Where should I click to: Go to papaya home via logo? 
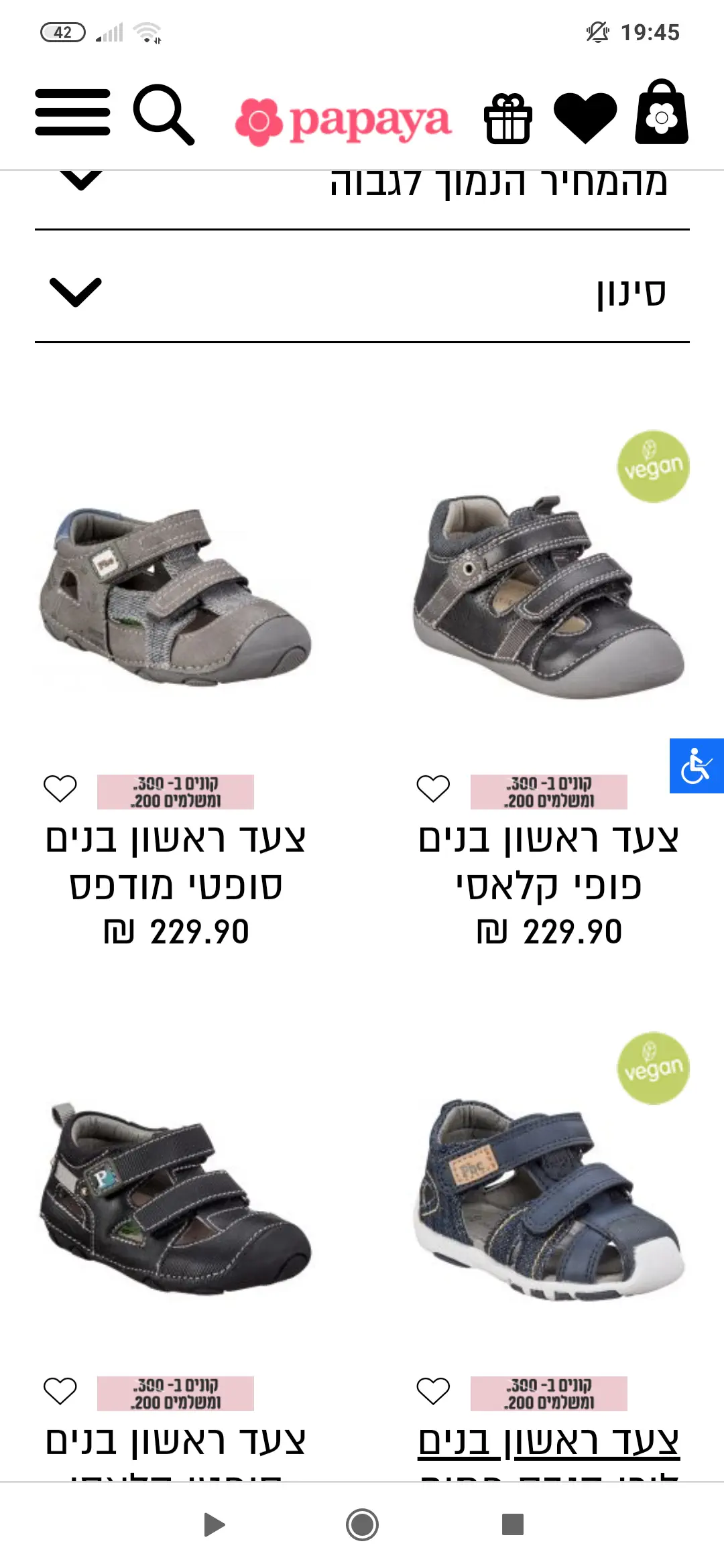(x=343, y=121)
